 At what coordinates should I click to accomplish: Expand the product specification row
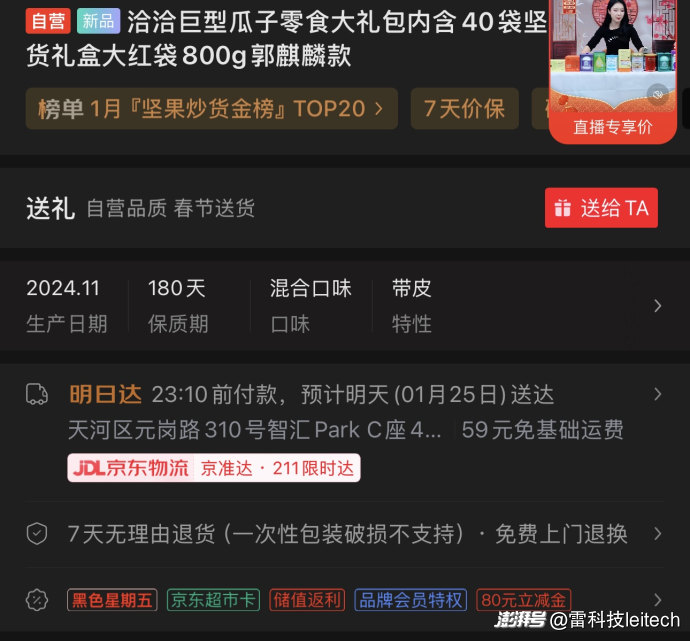[656, 306]
